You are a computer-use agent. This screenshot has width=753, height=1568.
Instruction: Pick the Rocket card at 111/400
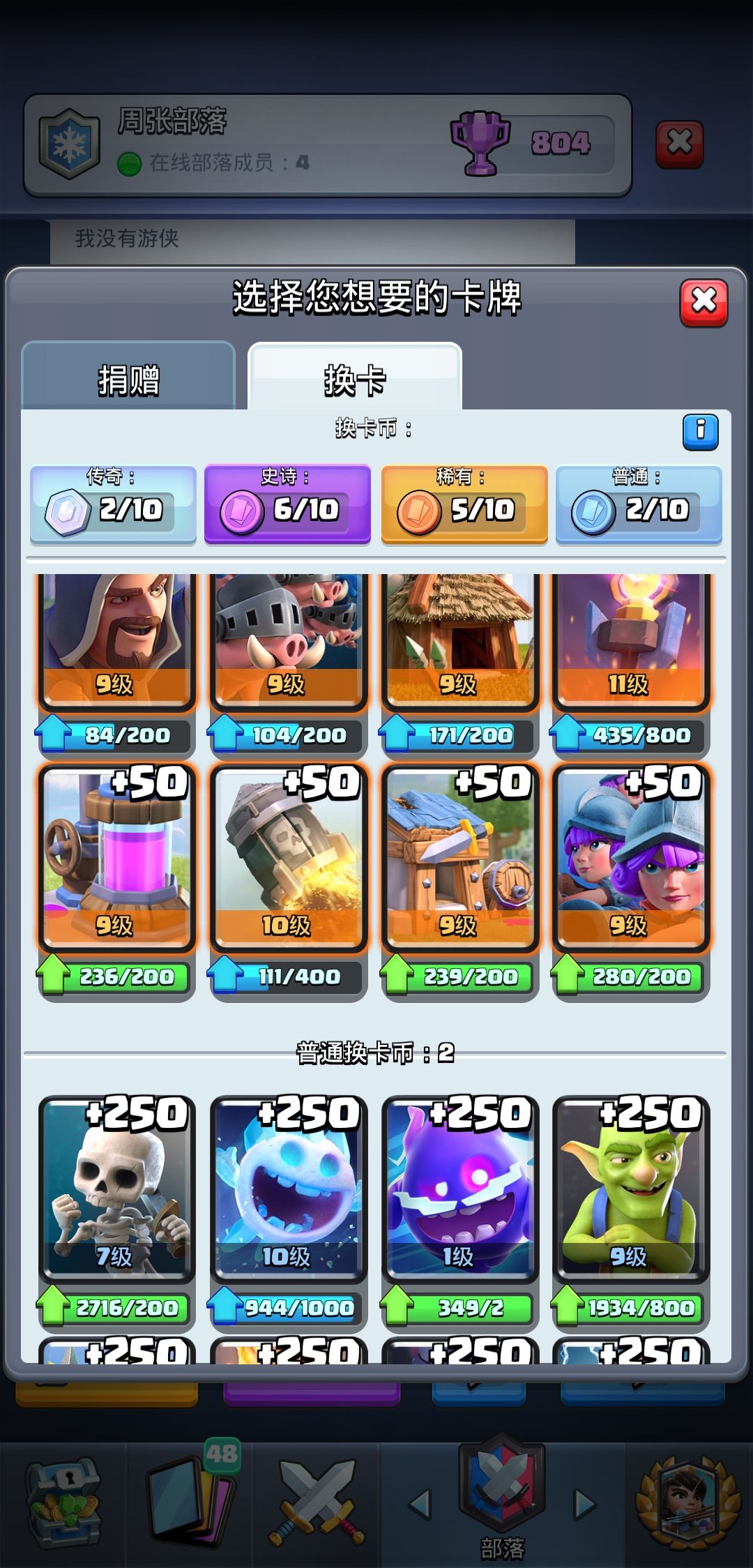pos(287,858)
